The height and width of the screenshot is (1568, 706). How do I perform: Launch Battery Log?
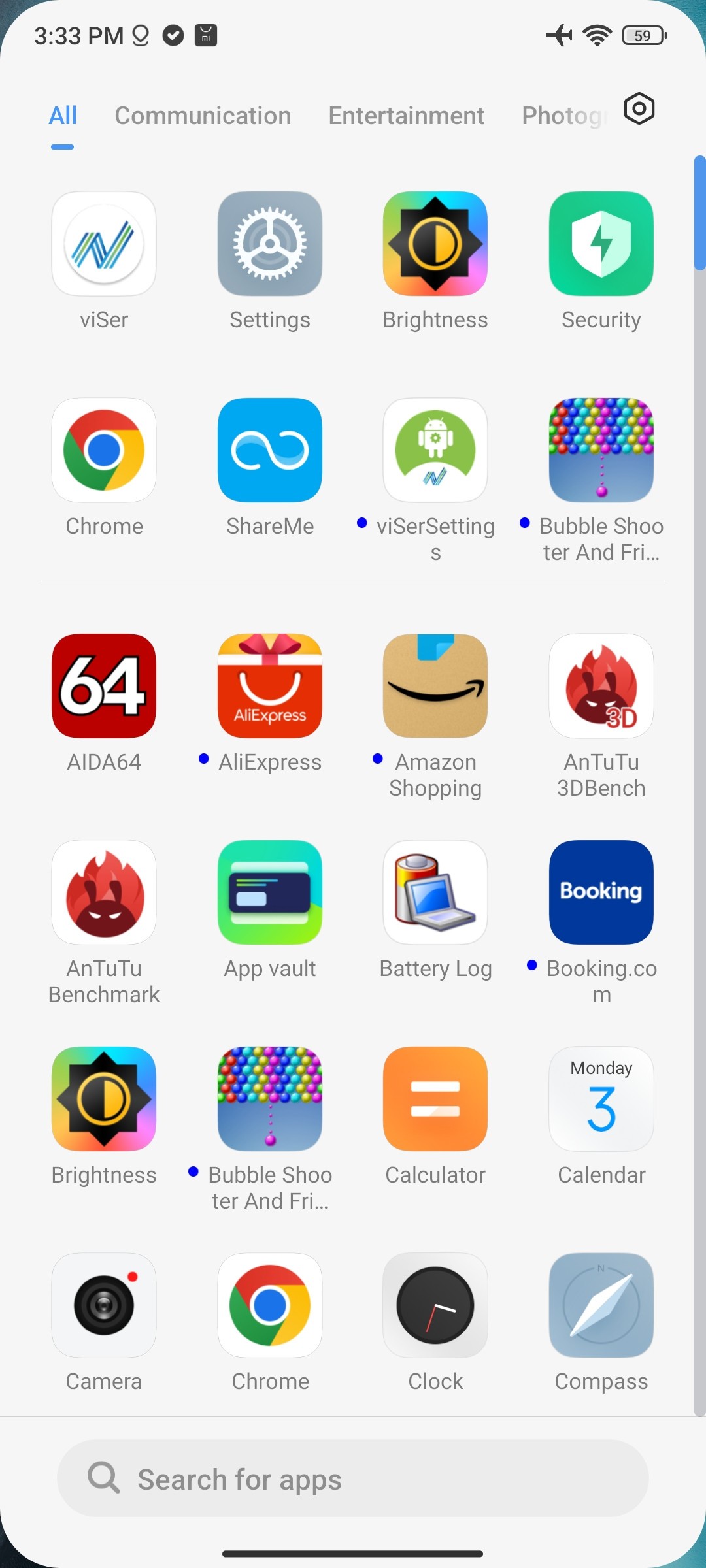435,892
